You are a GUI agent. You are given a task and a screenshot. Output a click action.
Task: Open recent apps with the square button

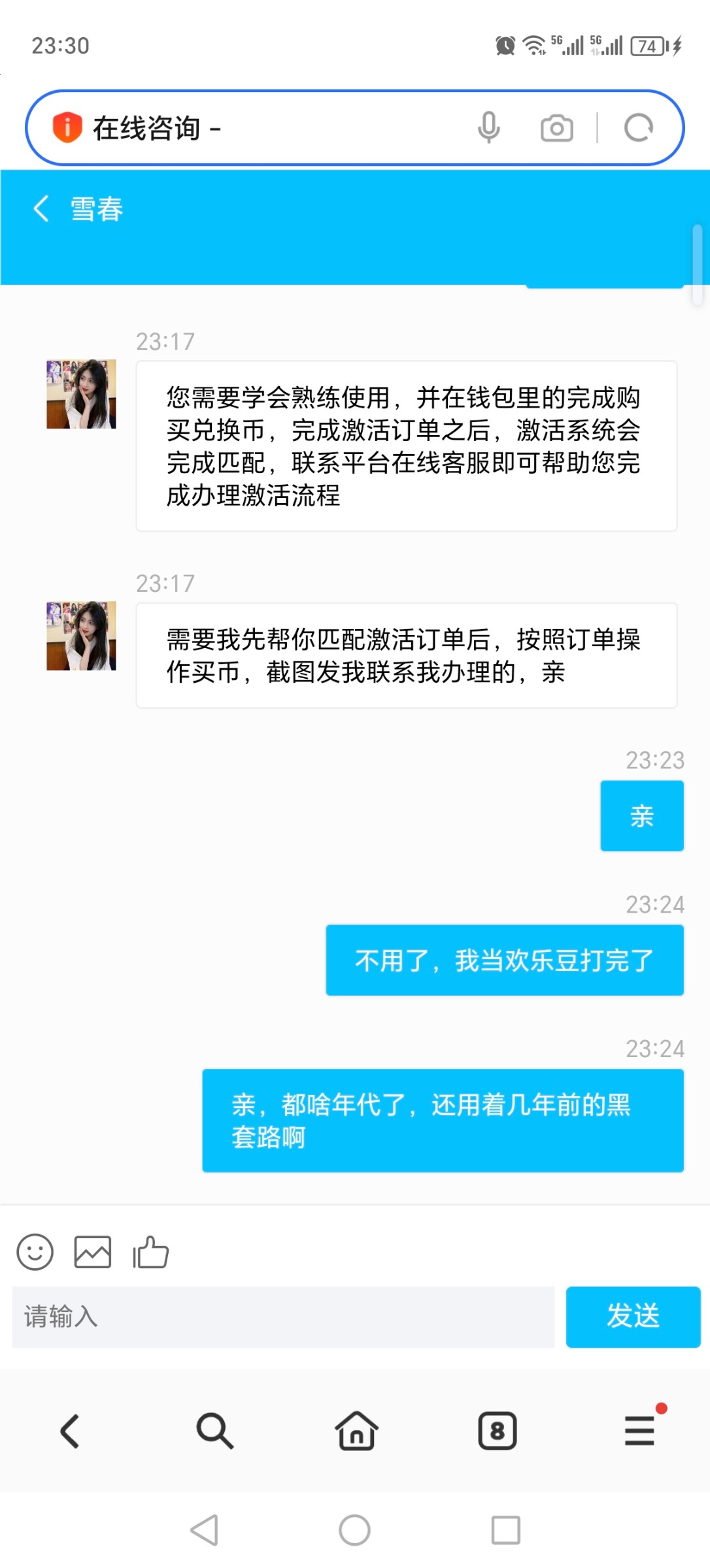(x=503, y=1530)
